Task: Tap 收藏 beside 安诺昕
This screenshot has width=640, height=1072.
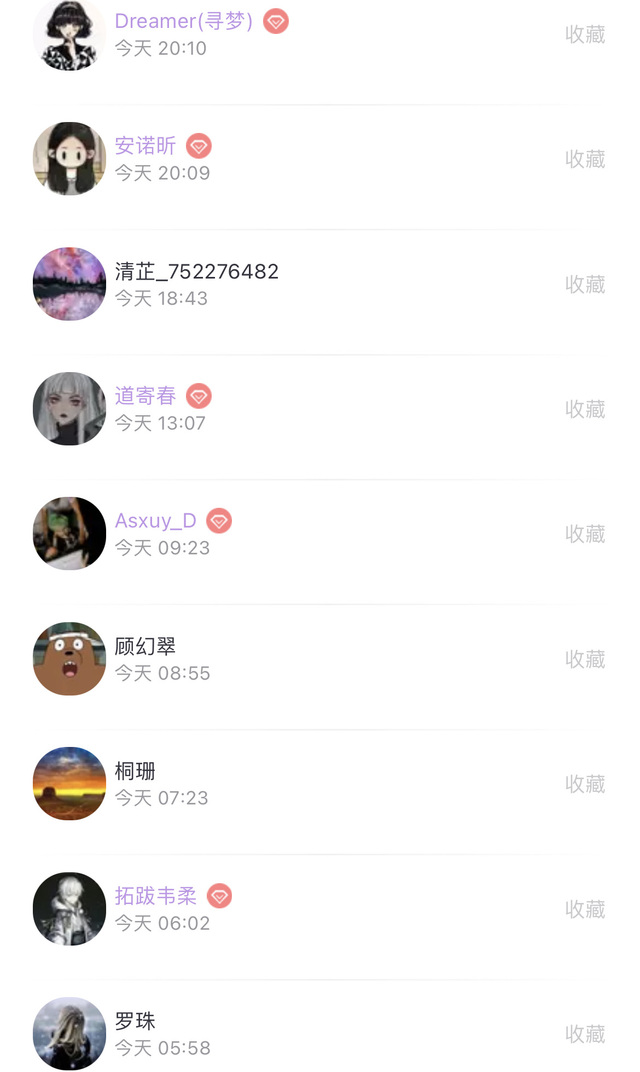Action: [585, 159]
